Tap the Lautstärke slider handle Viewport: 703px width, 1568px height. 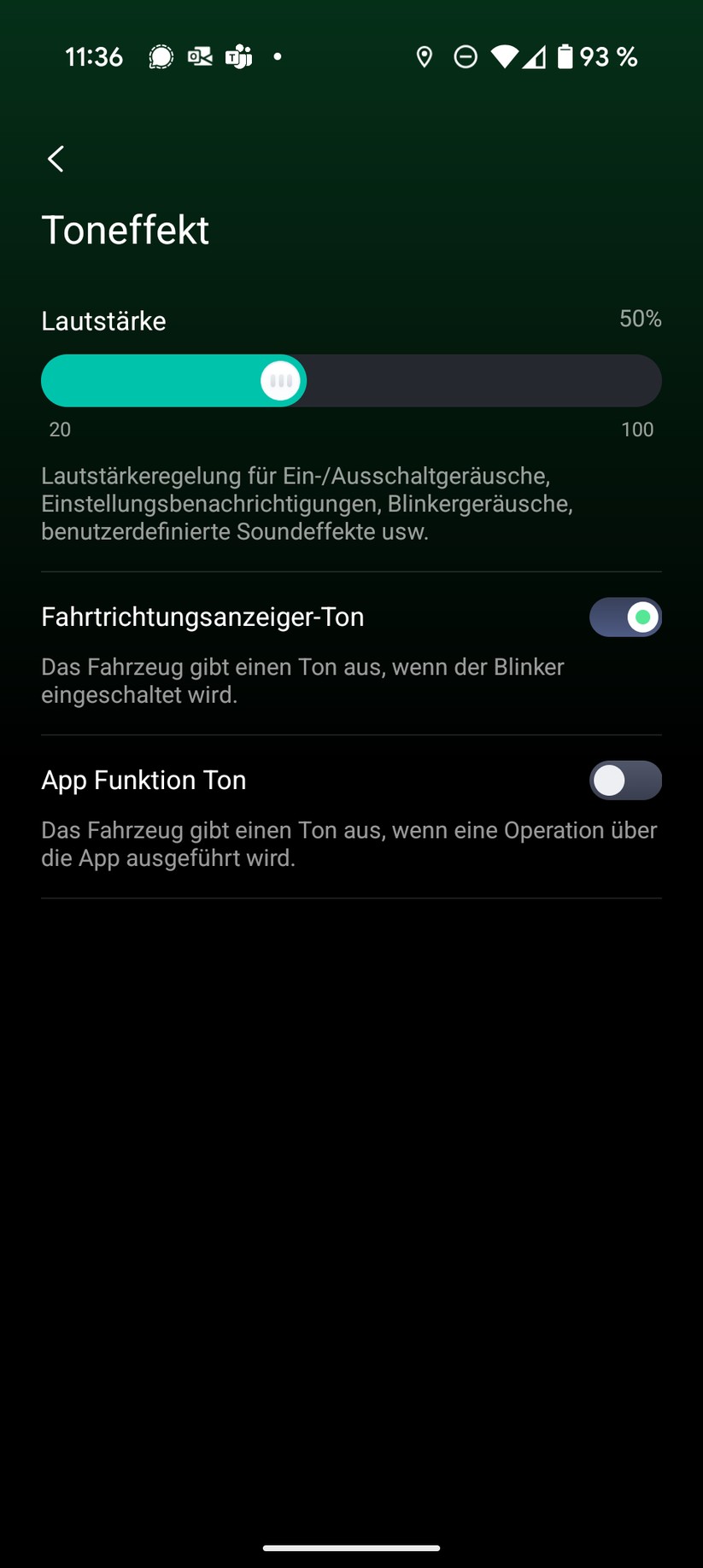pyautogui.click(x=281, y=381)
